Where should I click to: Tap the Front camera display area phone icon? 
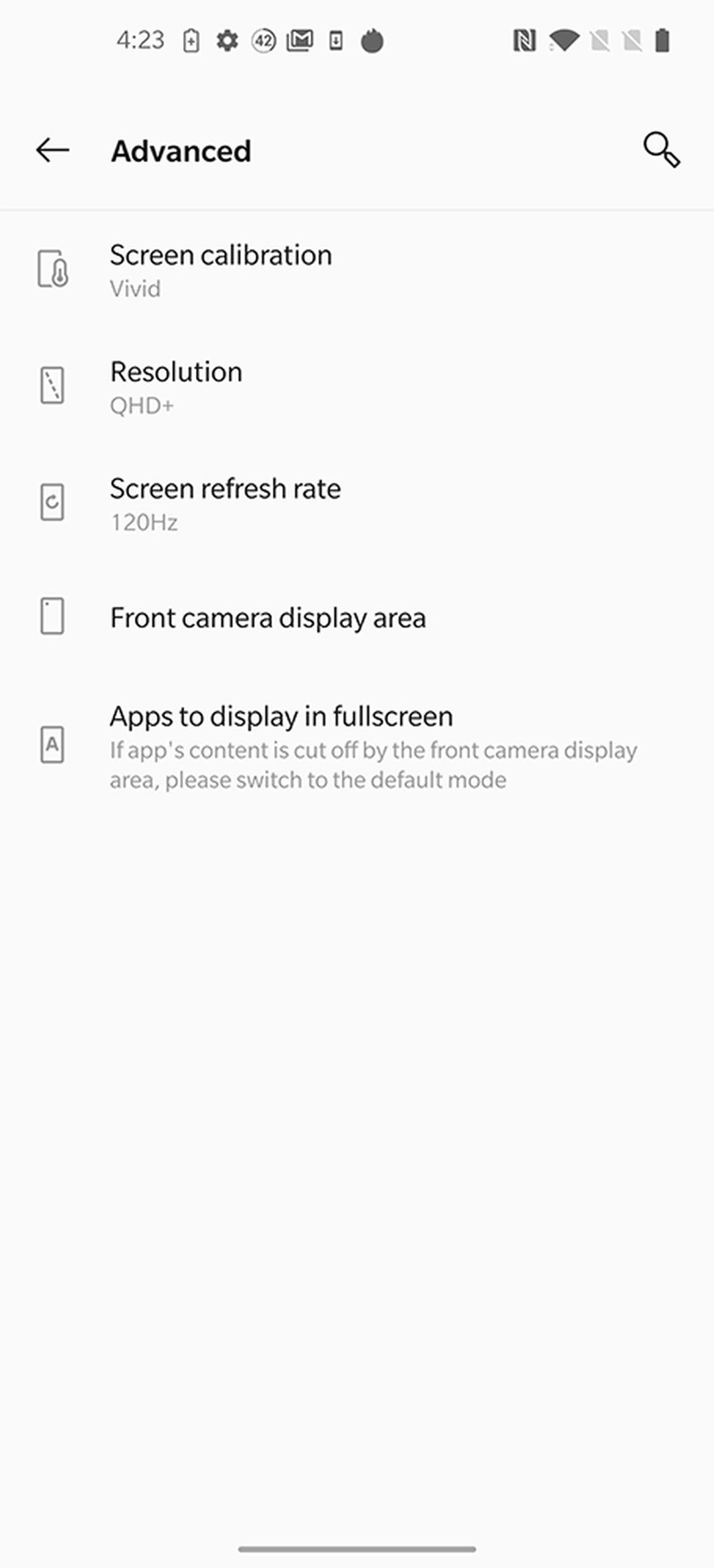pos(52,617)
